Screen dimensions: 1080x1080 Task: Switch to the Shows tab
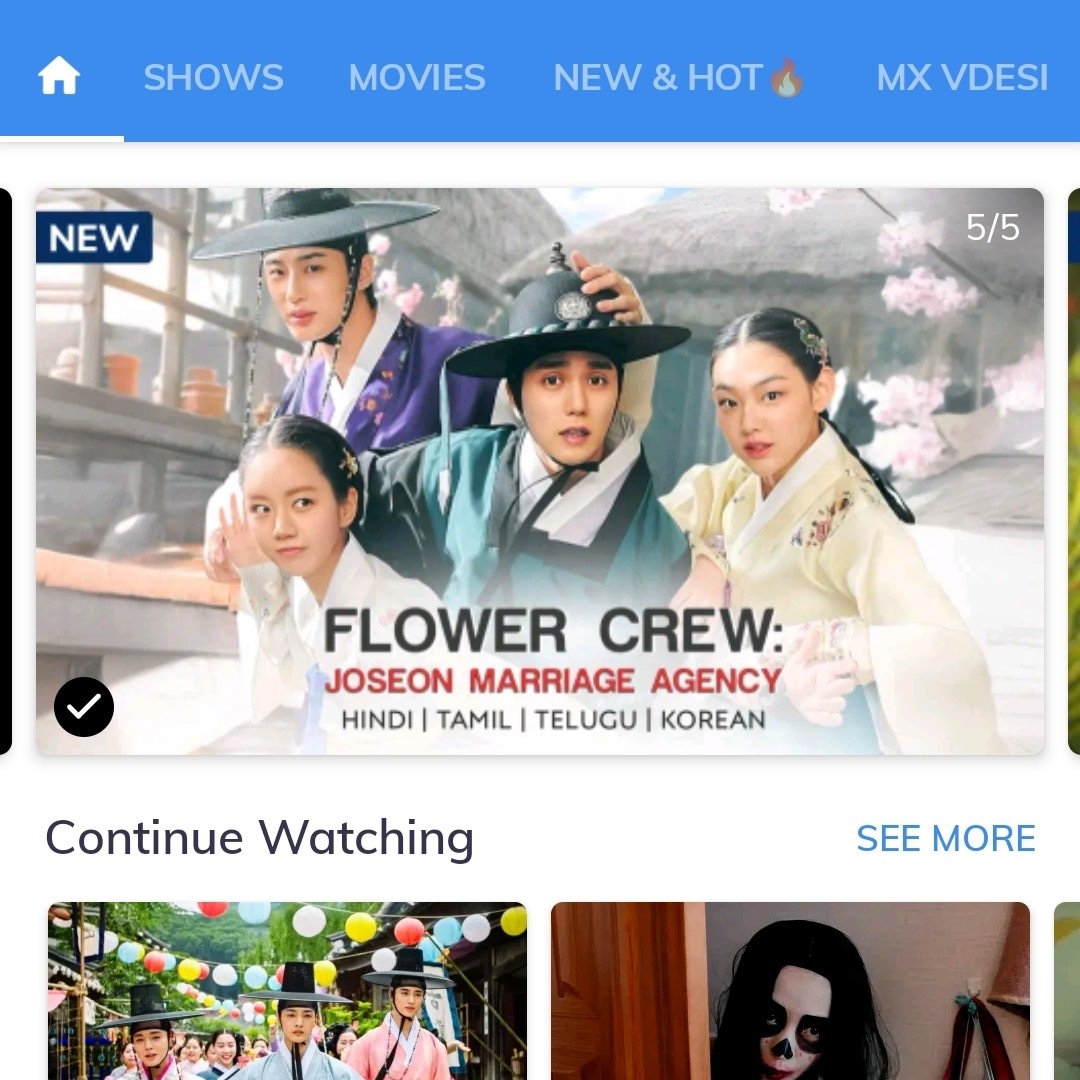tap(213, 78)
